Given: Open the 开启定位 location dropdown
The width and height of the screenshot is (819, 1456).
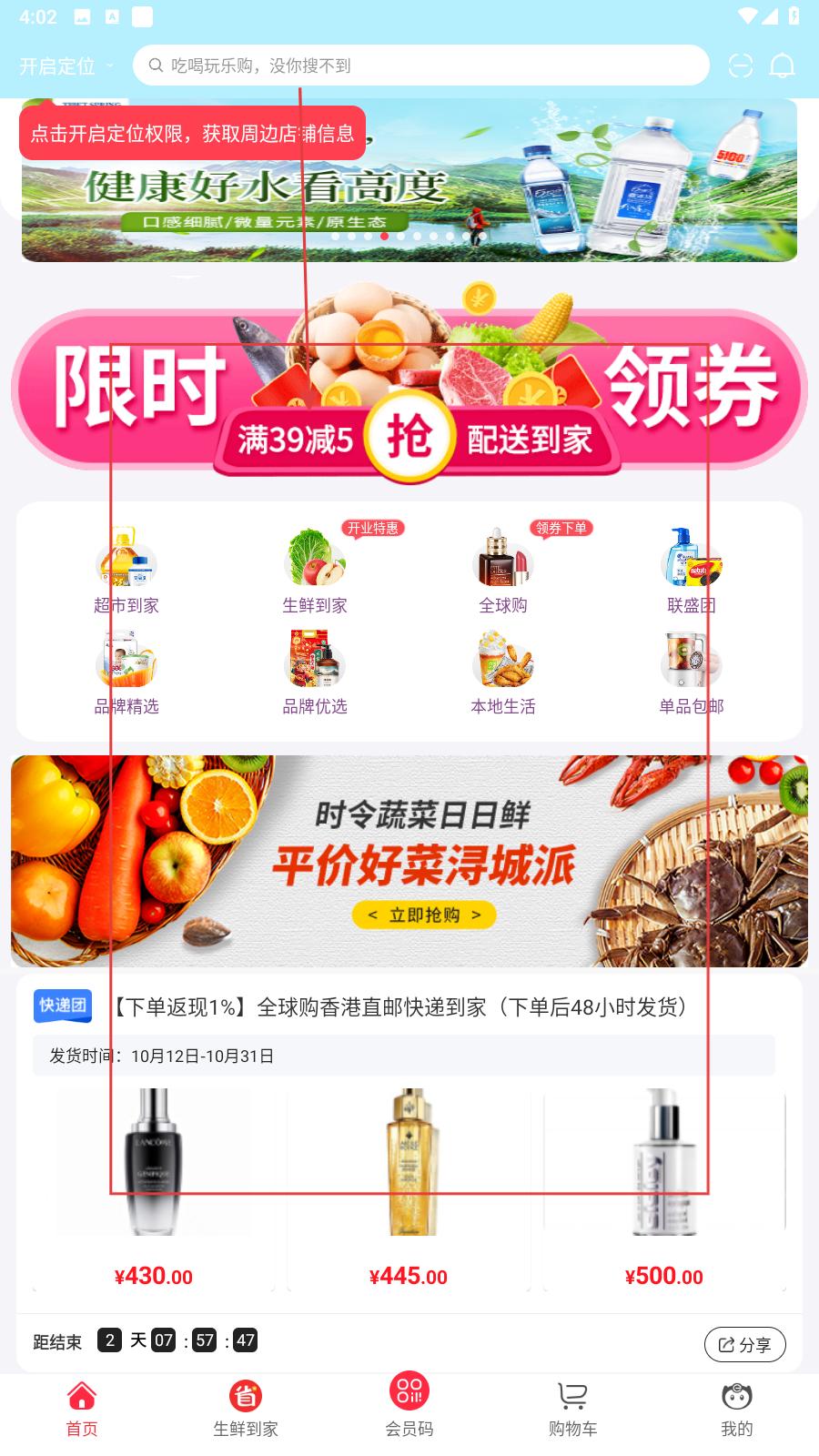Looking at the screenshot, I should coord(66,66).
